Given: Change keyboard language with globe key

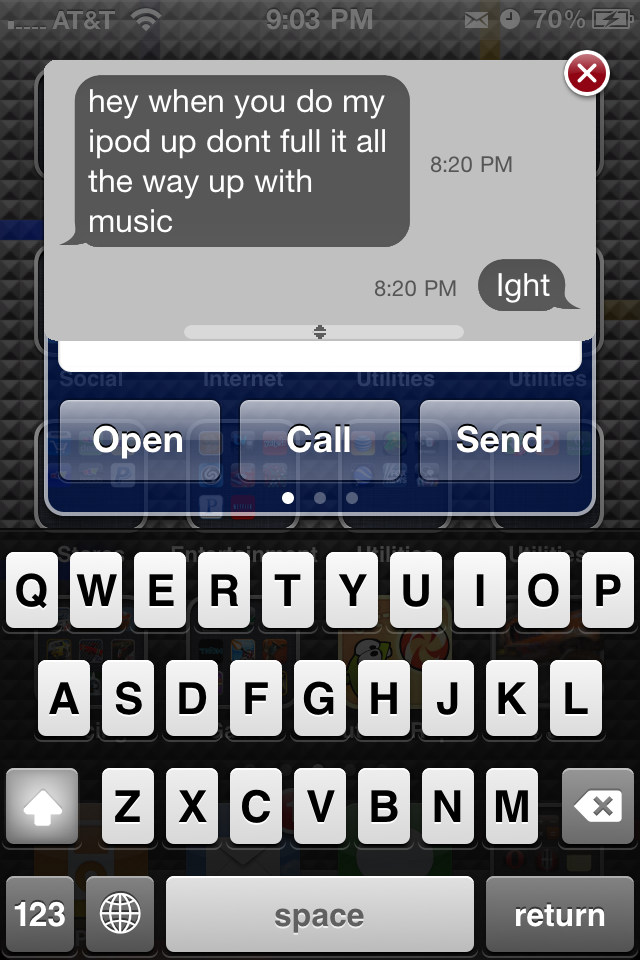Looking at the screenshot, I should (120, 914).
